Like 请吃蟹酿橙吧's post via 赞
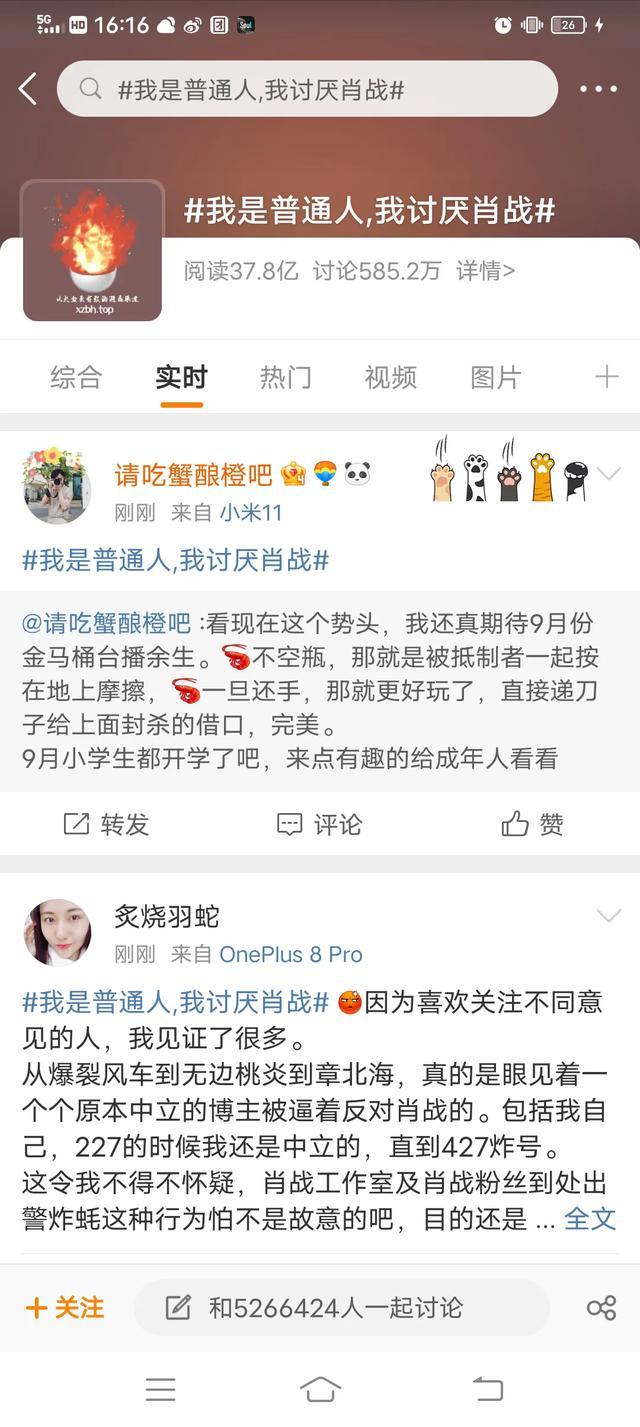This screenshot has height=1427, width=640. [532, 824]
